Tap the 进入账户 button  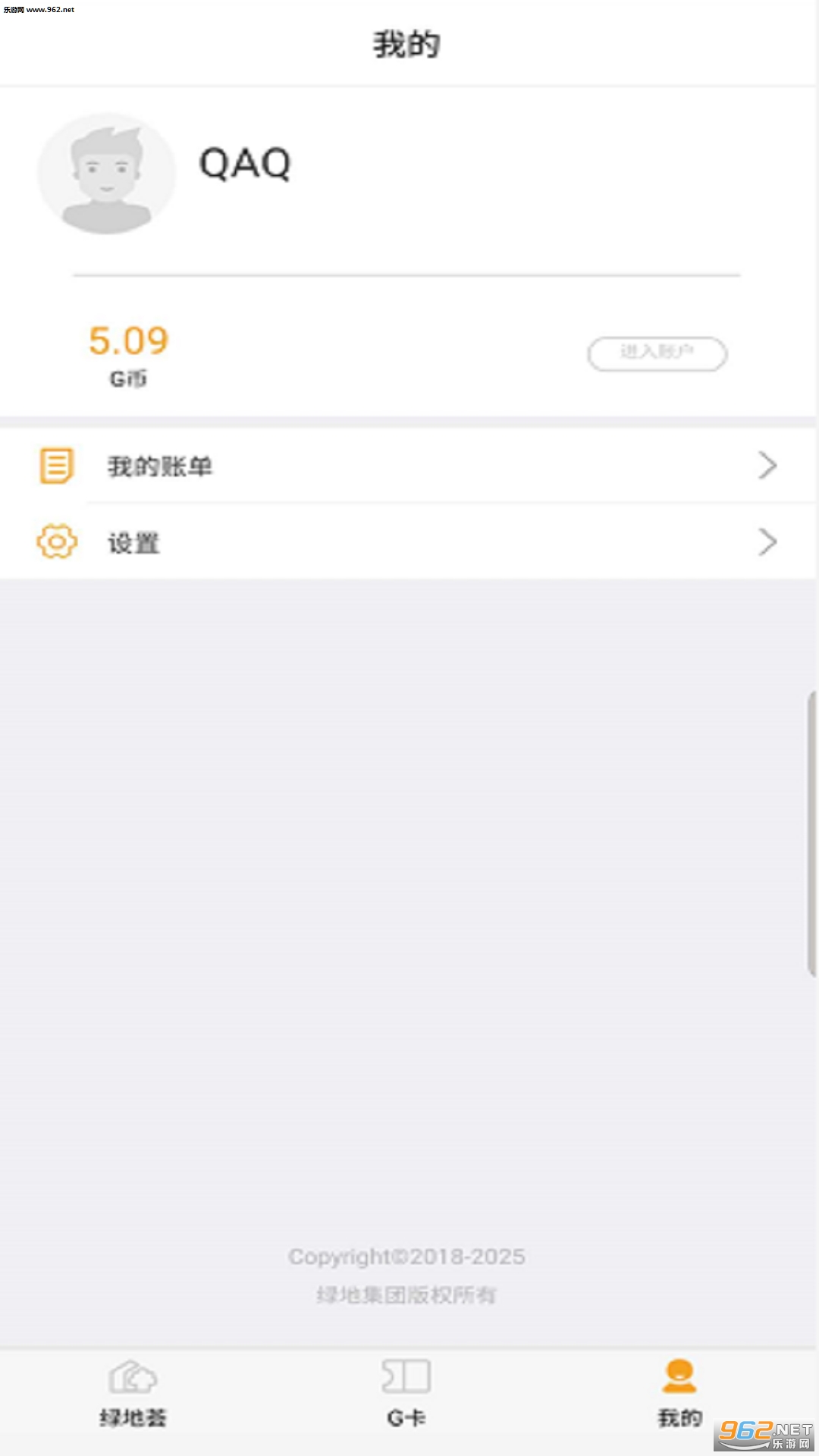[x=657, y=353]
